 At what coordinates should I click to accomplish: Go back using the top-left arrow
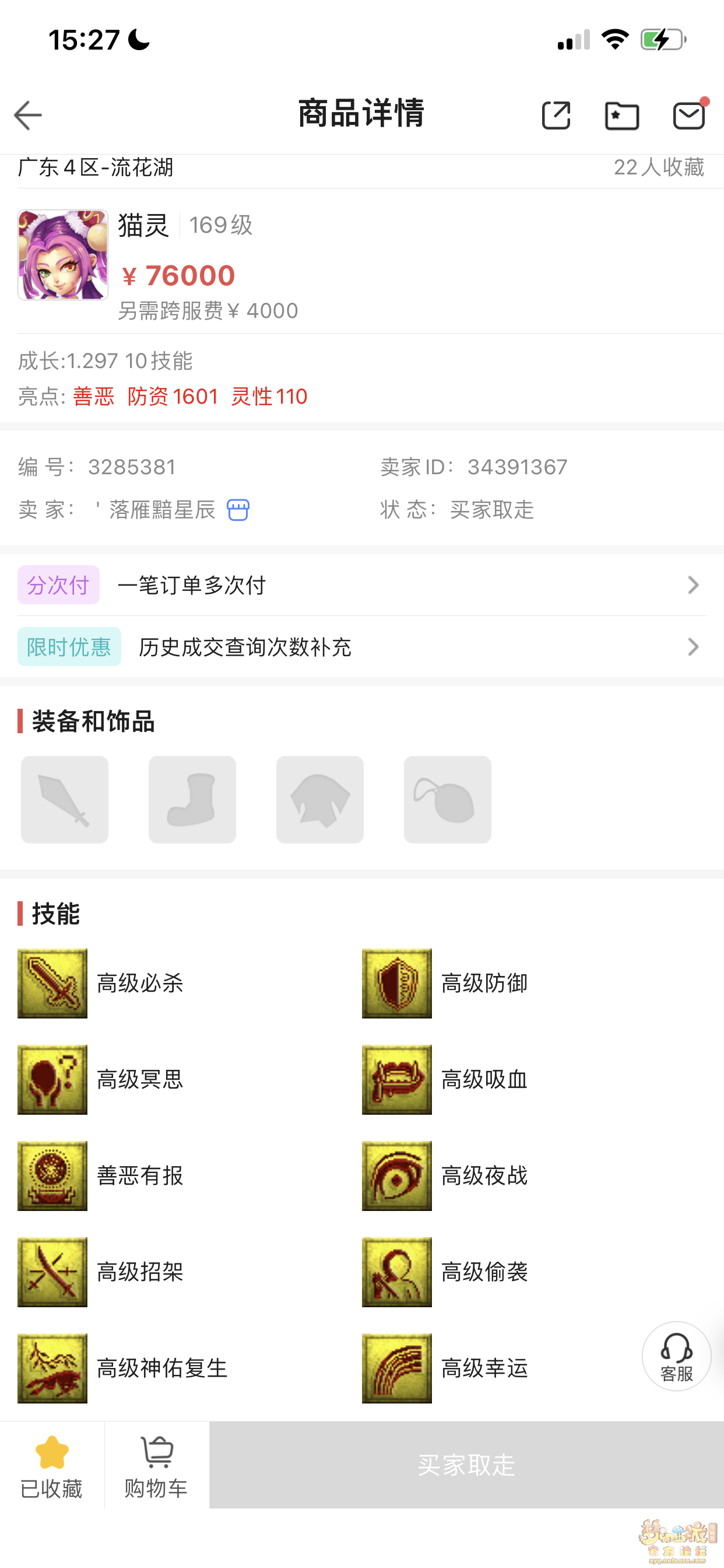pos(28,116)
